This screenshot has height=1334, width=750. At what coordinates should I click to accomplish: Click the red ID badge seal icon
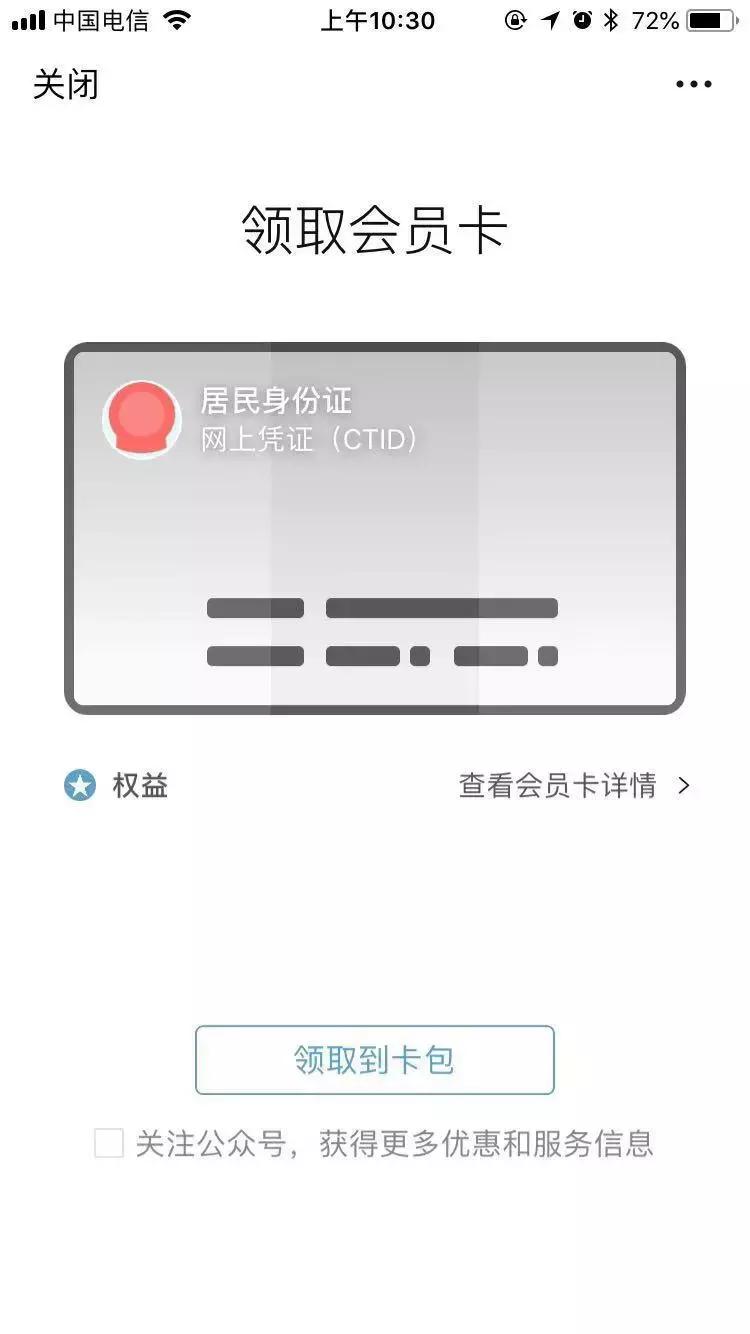[x=141, y=418]
